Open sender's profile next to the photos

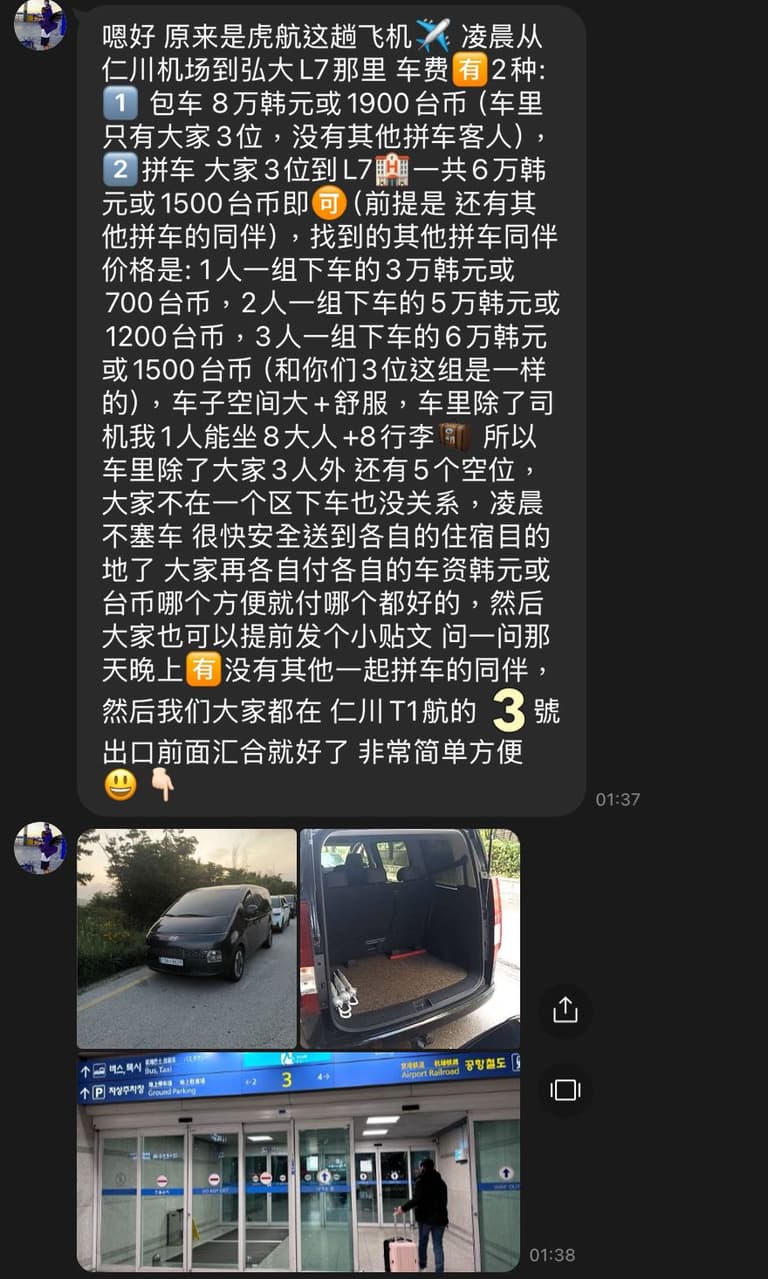40,848
